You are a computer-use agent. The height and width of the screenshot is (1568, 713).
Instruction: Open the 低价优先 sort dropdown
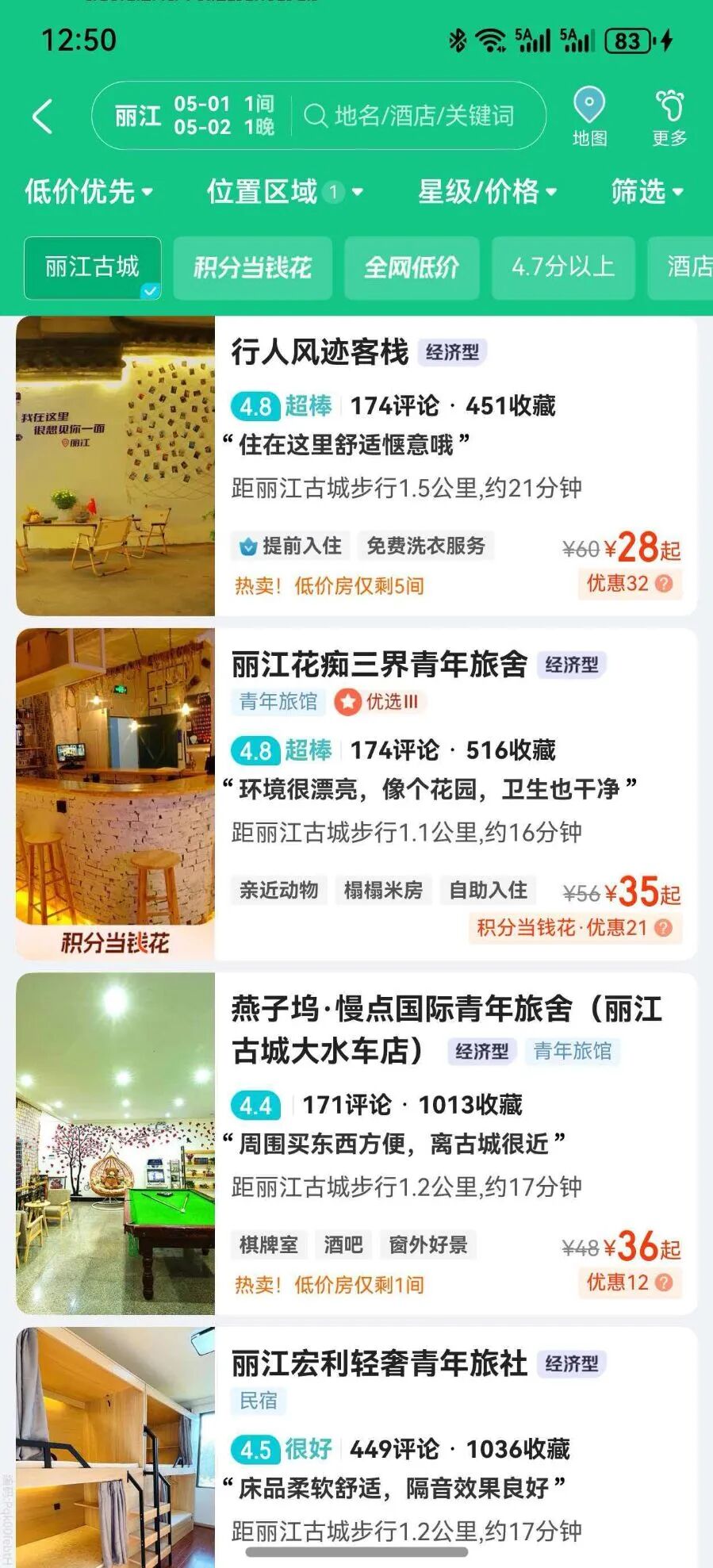86,192
